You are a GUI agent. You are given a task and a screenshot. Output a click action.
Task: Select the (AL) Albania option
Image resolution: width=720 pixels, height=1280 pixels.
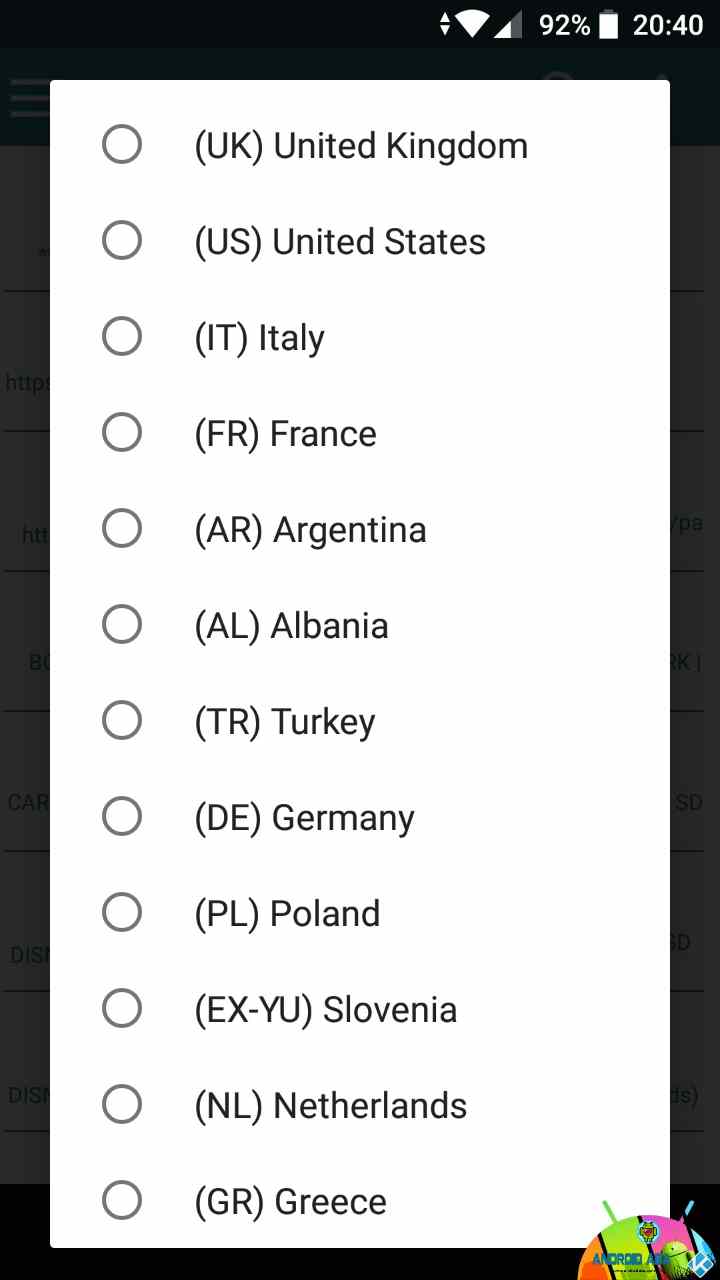(360, 625)
